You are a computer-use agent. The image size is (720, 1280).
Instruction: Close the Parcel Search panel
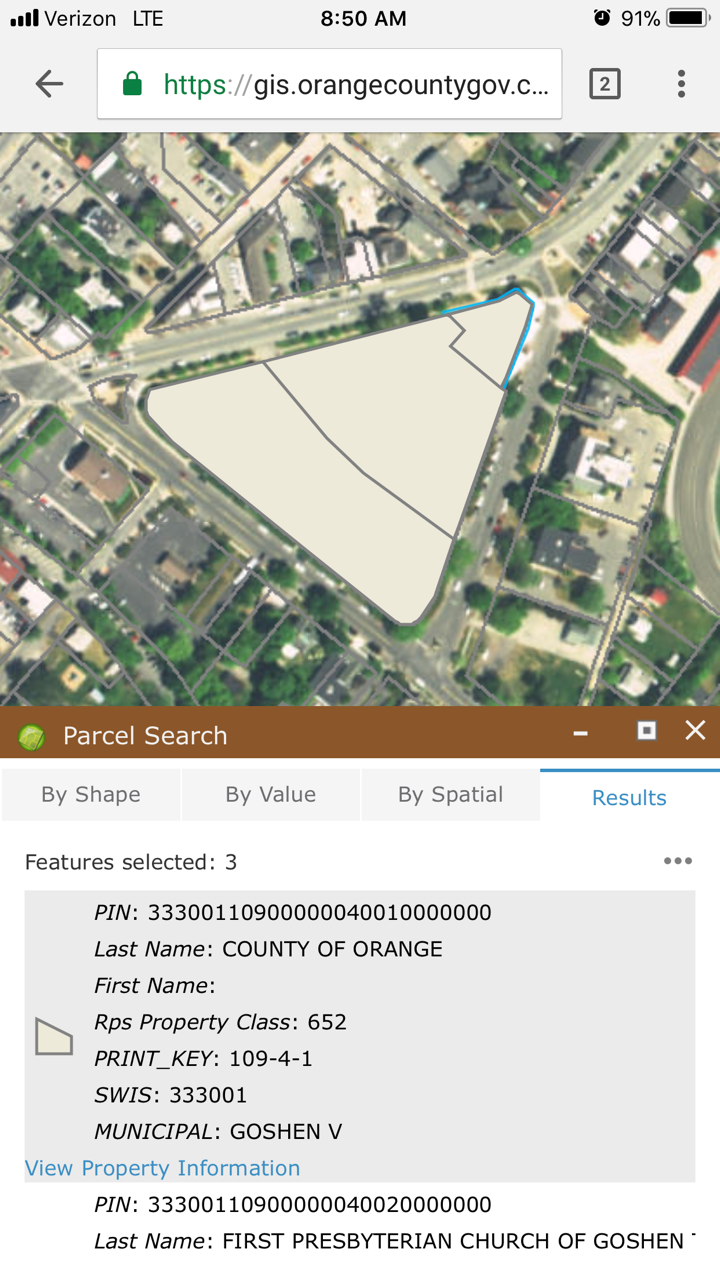click(x=696, y=731)
